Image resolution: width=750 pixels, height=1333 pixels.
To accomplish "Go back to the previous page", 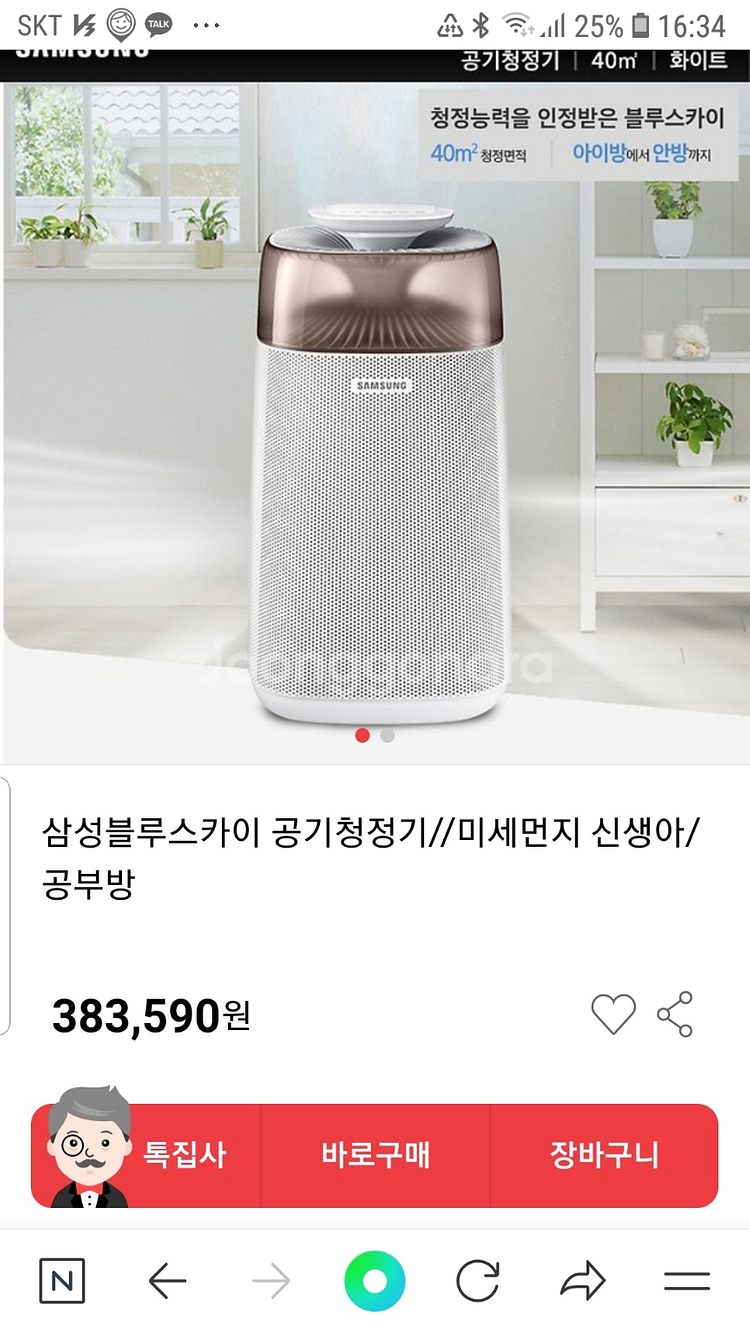I will [167, 1281].
